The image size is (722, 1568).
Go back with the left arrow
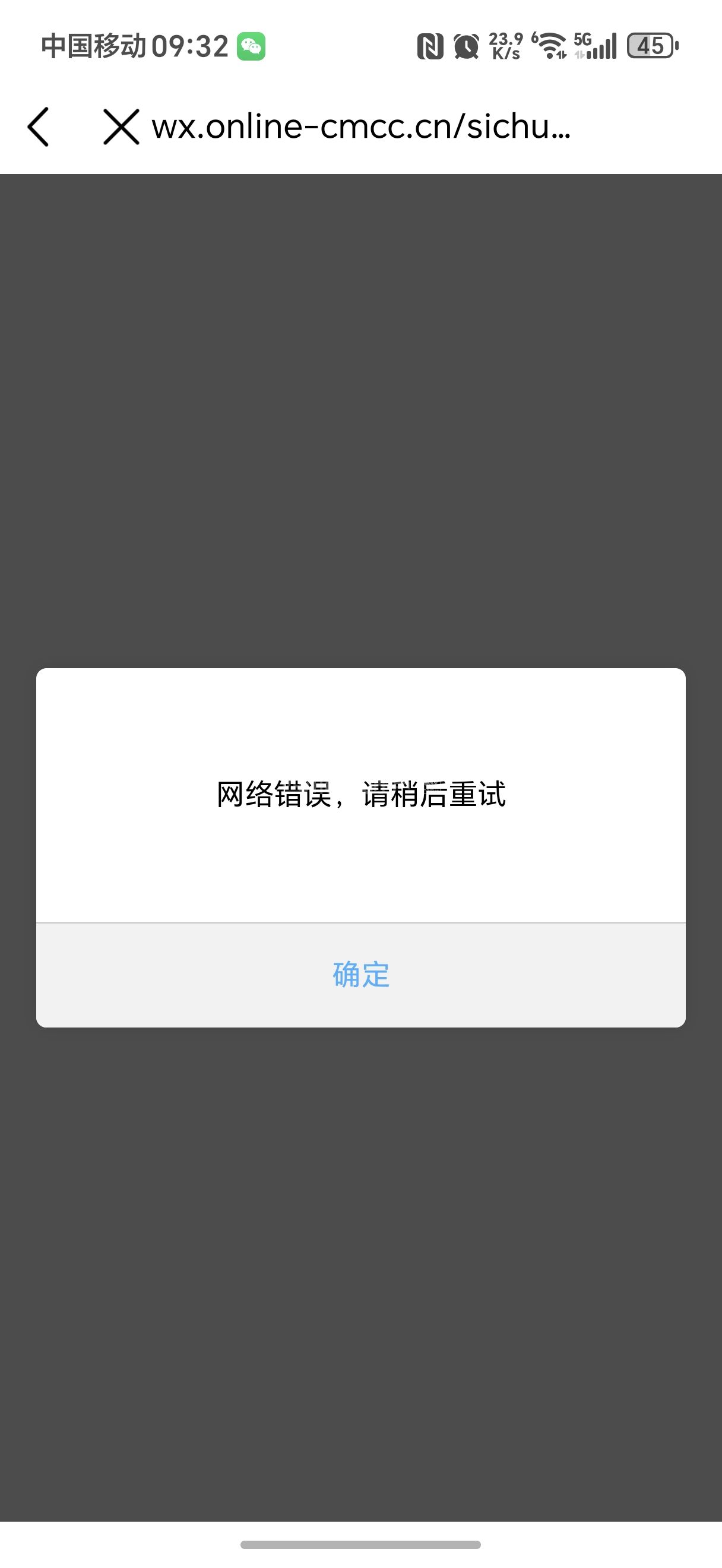pos(39,127)
